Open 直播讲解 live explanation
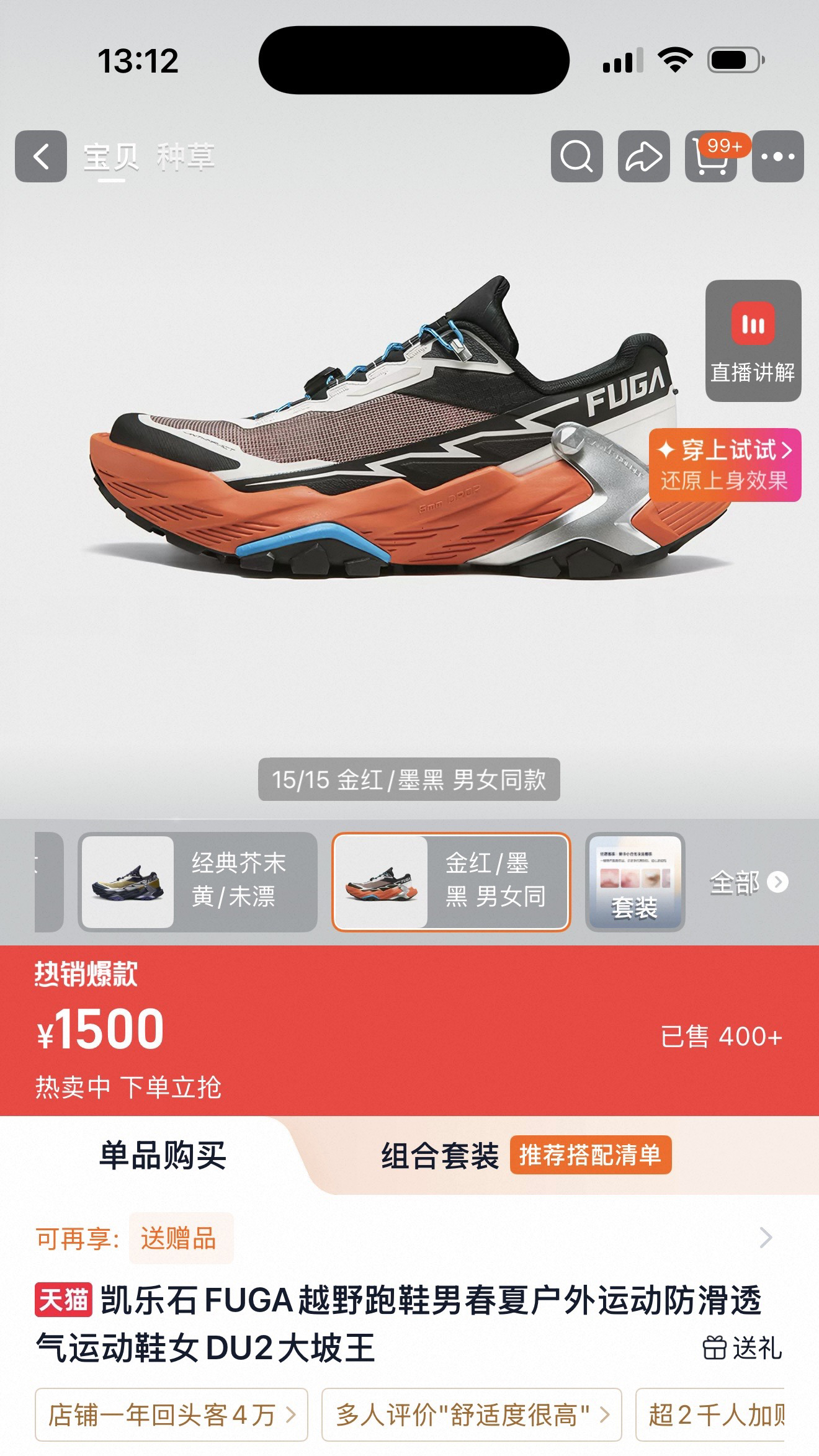Screen dimensions: 819x1456 [x=753, y=341]
